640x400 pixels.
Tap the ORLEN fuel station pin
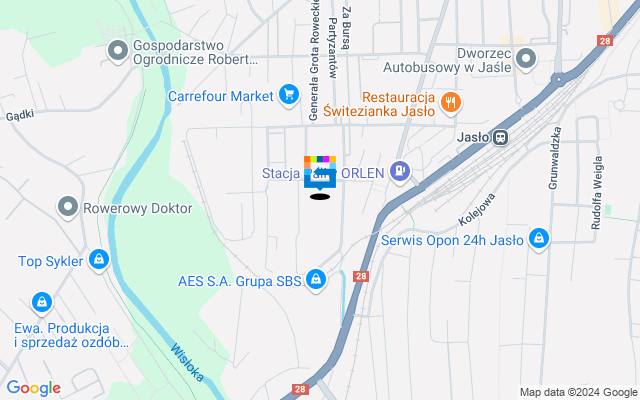pos(400,170)
